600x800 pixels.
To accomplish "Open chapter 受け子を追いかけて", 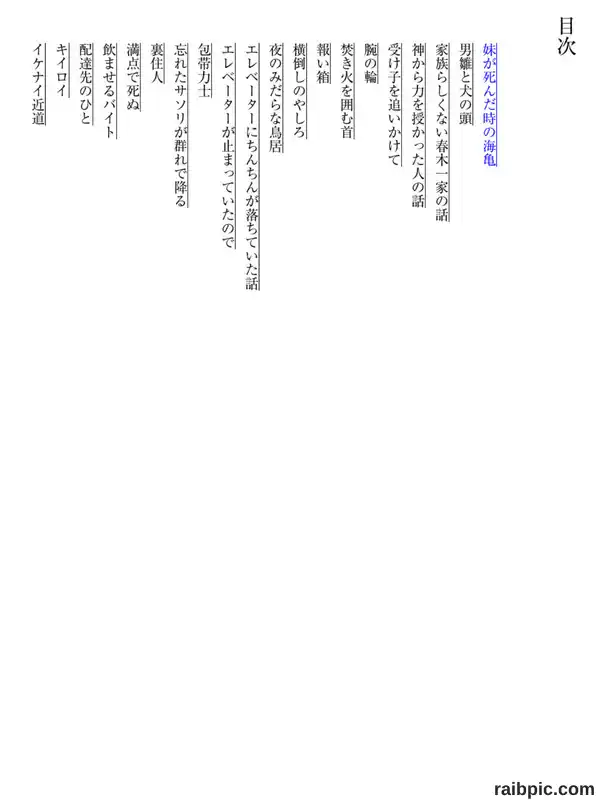I will click(x=394, y=105).
